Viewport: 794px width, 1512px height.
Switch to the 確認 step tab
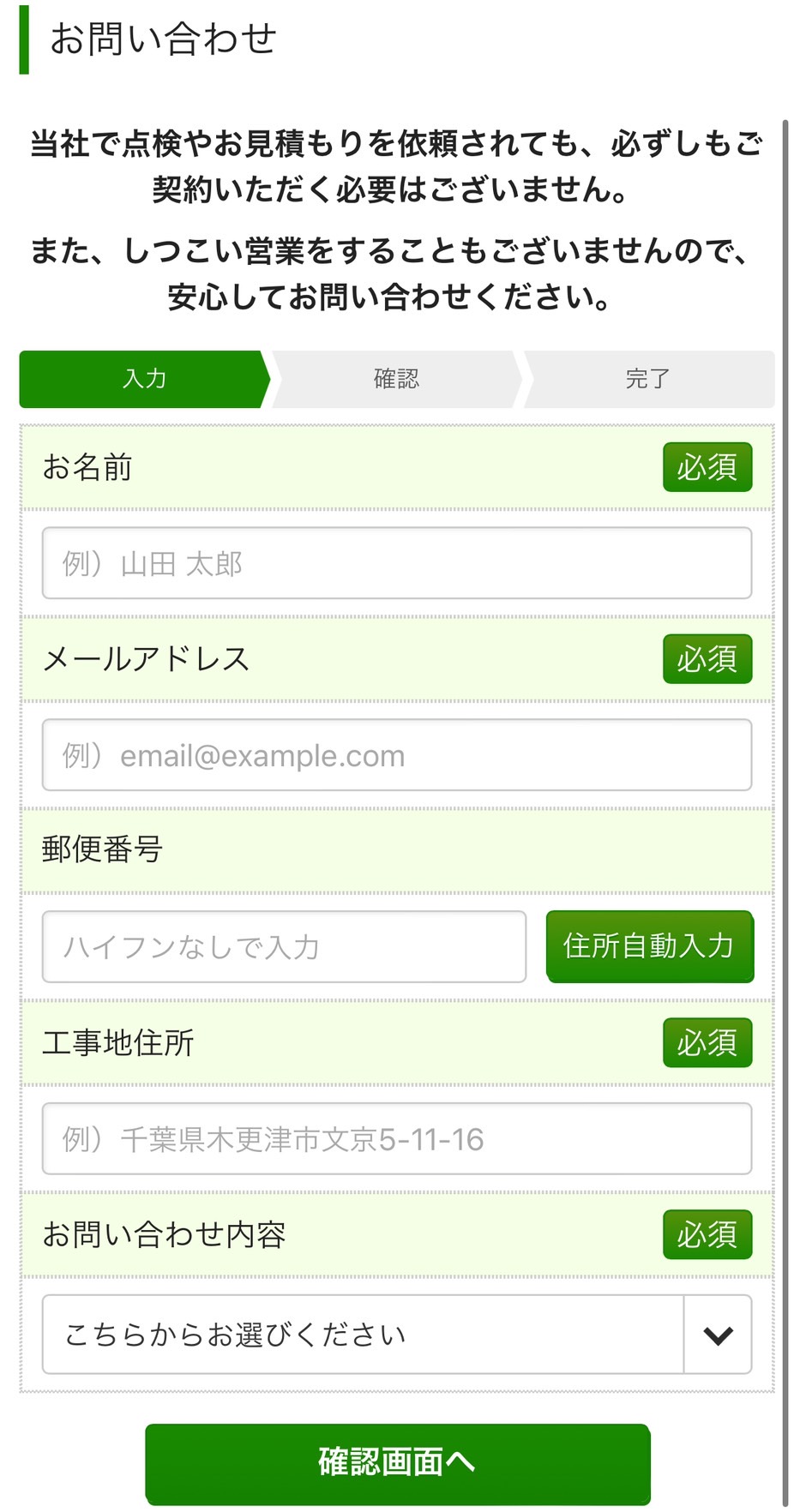[x=396, y=378]
